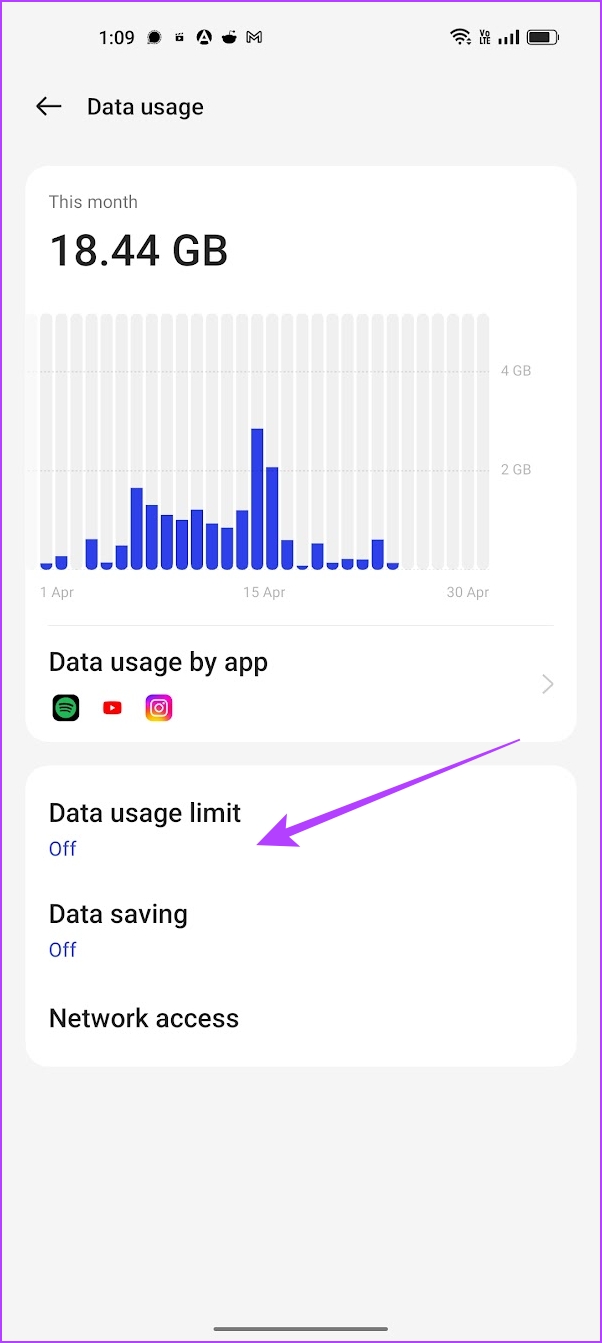Image resolution: width=602 pixels, height=1343 pixels.
Task: Open Data usage limit setting
Action: click(301, 829)
